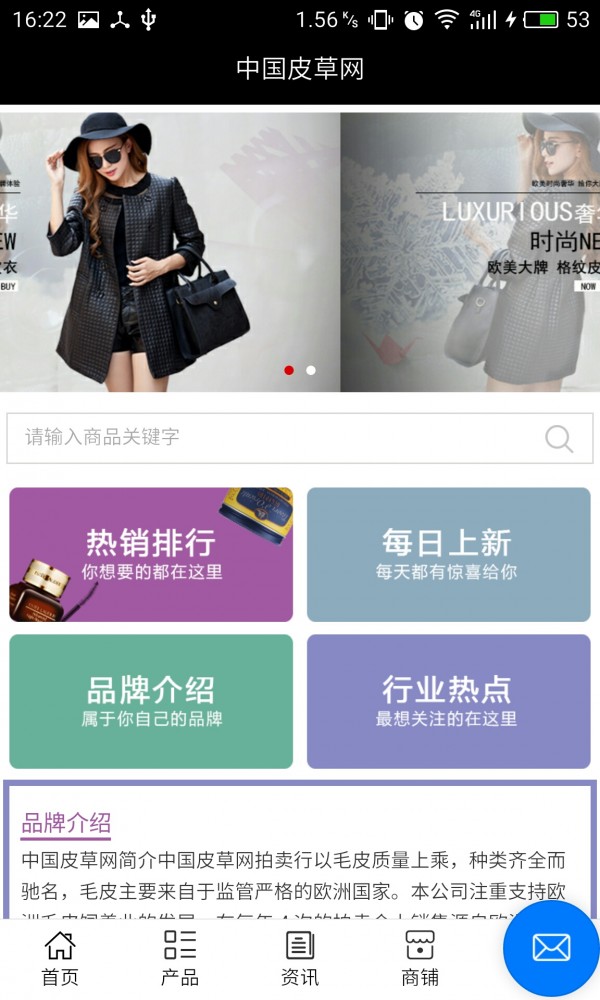The width and height of the screenshot is (600, 1000).
Task: Tap the blue mail floating button
Action: point(551,948)
